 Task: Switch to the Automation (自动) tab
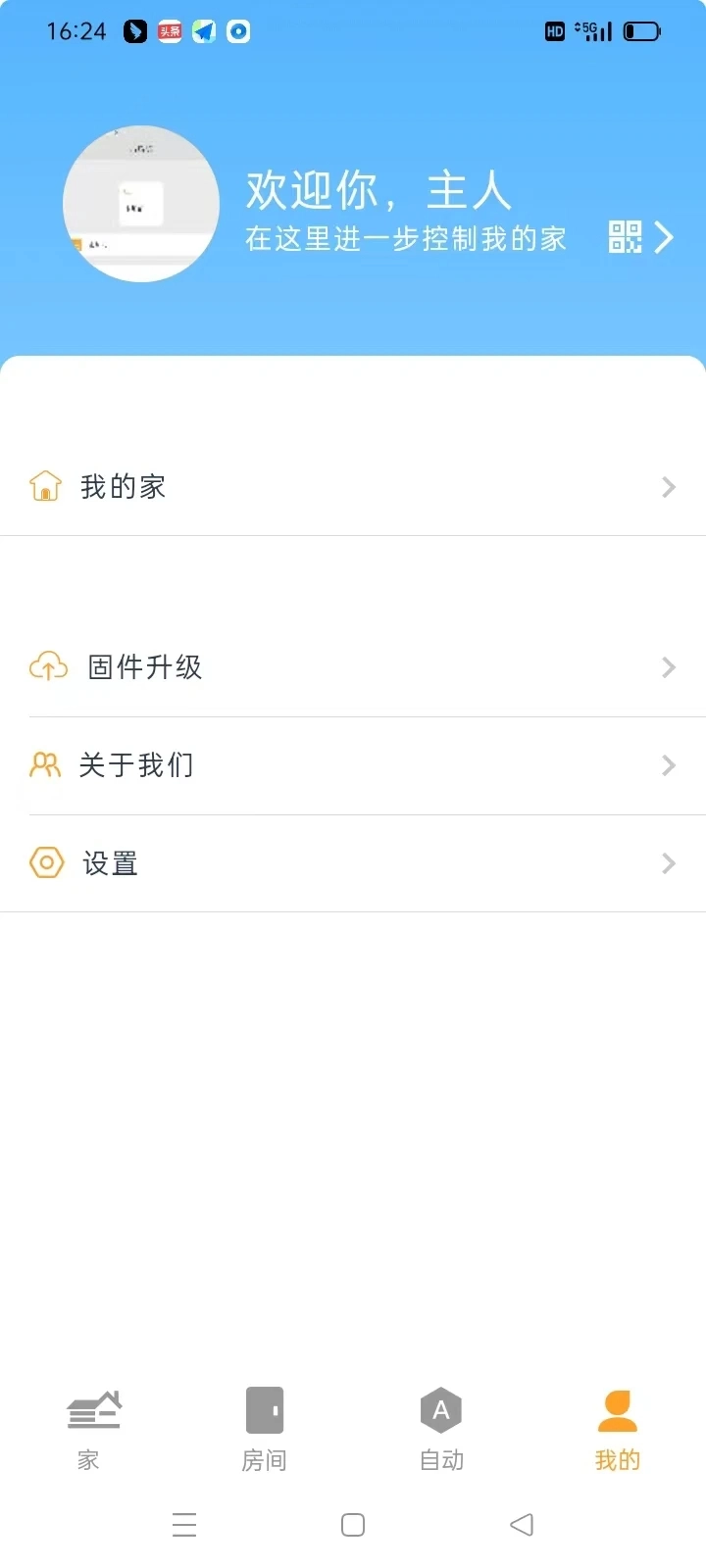point(440,1430)
